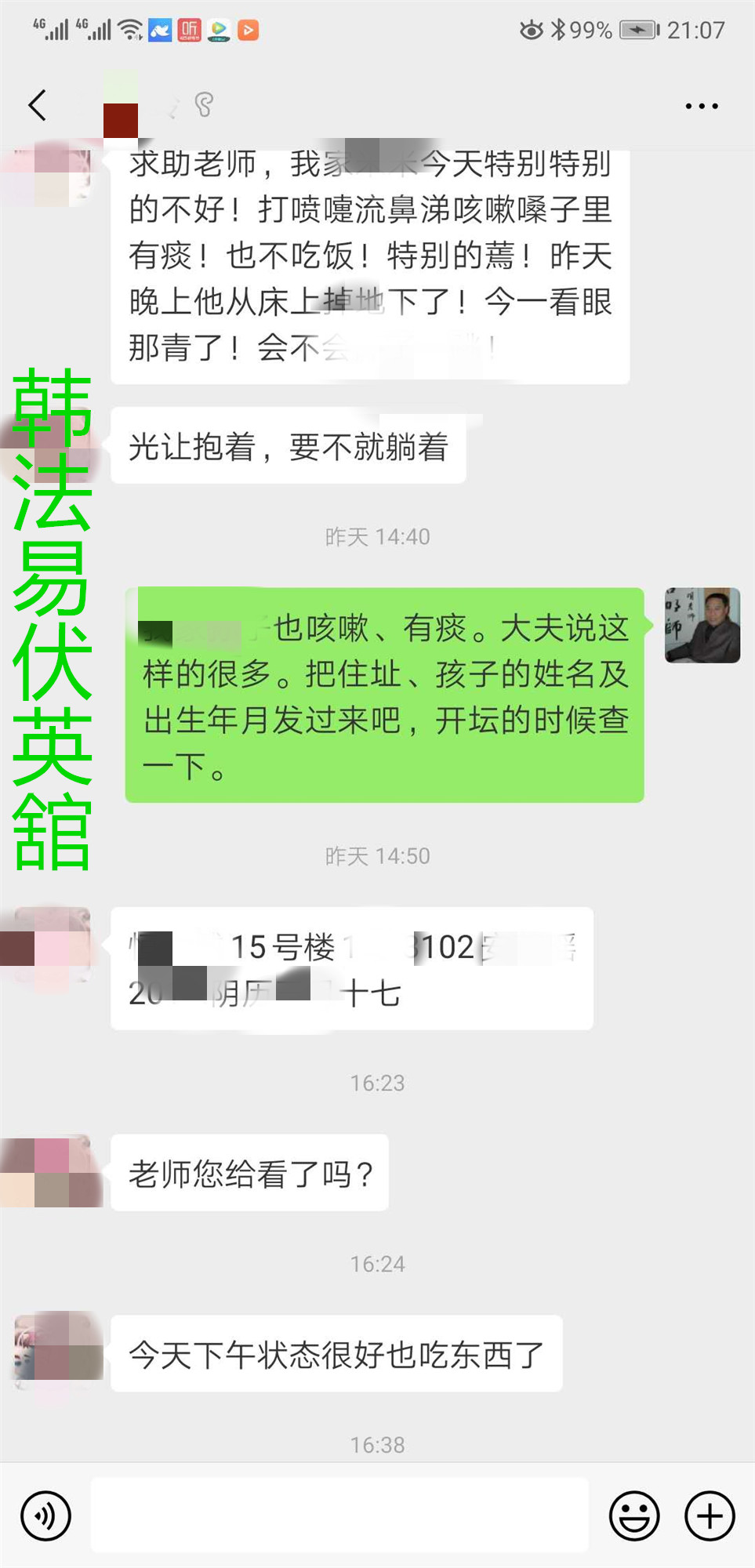The width and height of the screenshot is (755, 1568).
Task: Open avatar beside the '15号楼' address message
Action: click(x=52, y=945)
